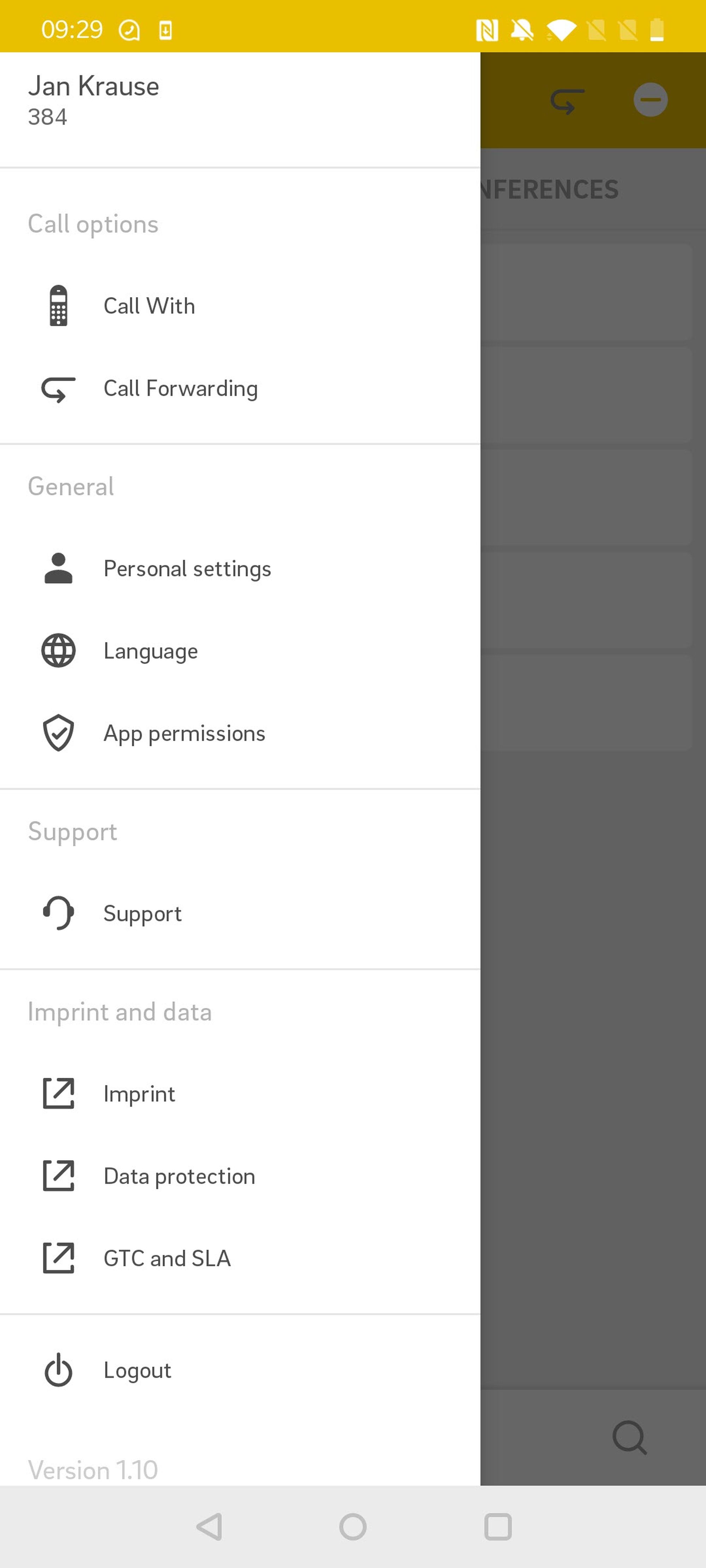
Task: Go to Personal settings
Action: click(187, 568)
